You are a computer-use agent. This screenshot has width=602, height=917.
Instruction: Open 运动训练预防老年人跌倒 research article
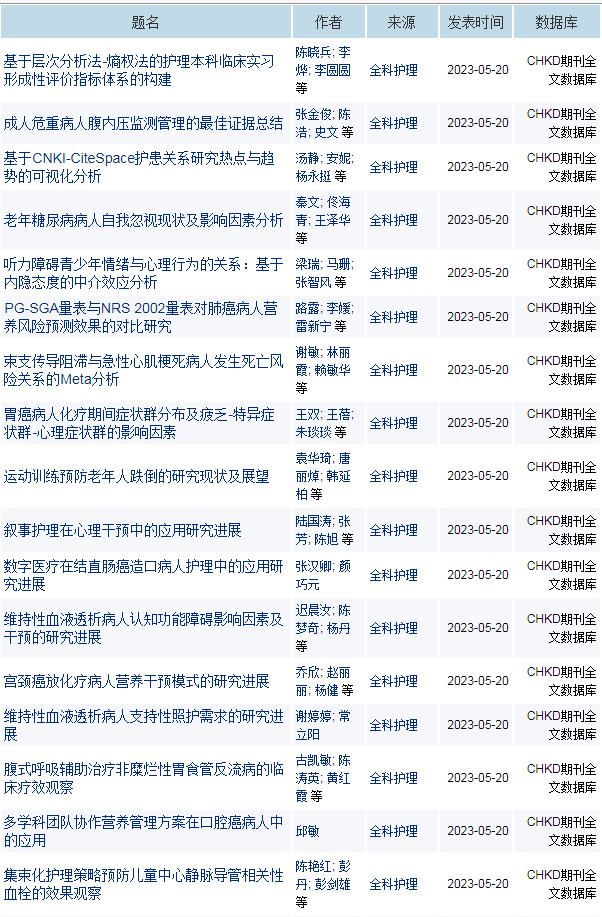(x=136, y=476)
